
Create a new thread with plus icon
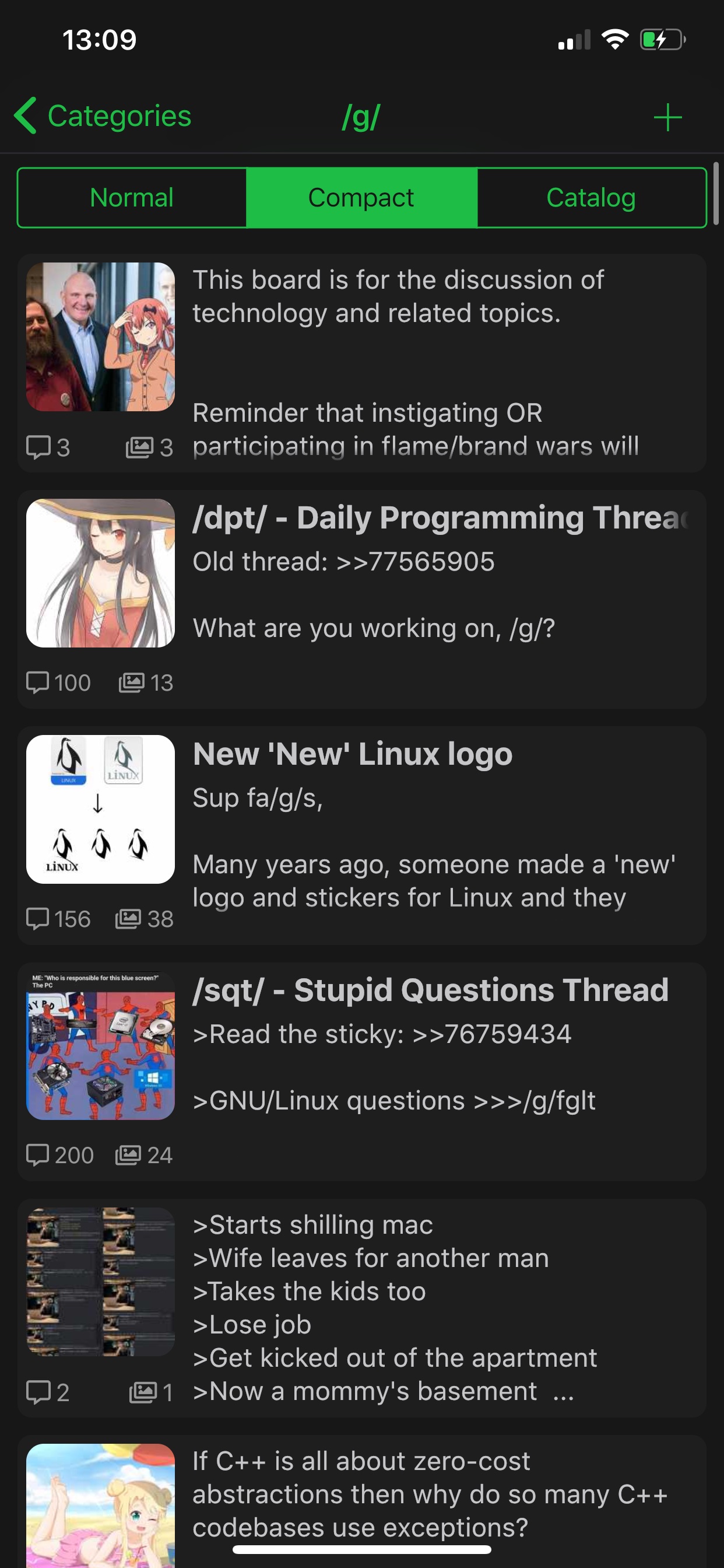point(667,117)
